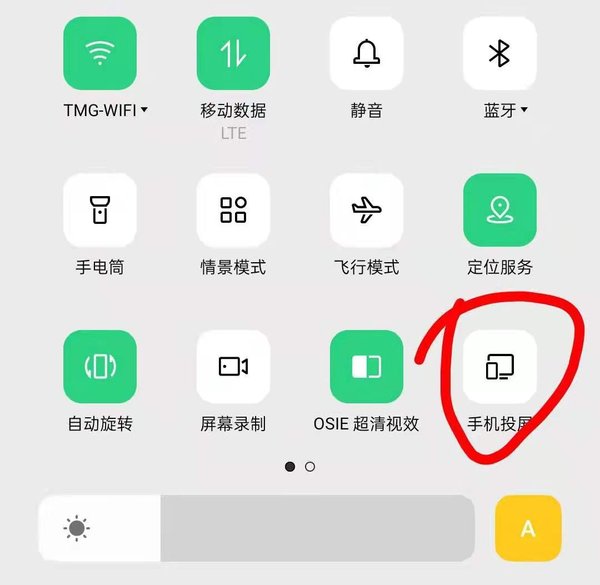This screenshot has height=585, width=600.
Task: Tap the 手机投屏 screen cast tile
Action: click(499, 367)
